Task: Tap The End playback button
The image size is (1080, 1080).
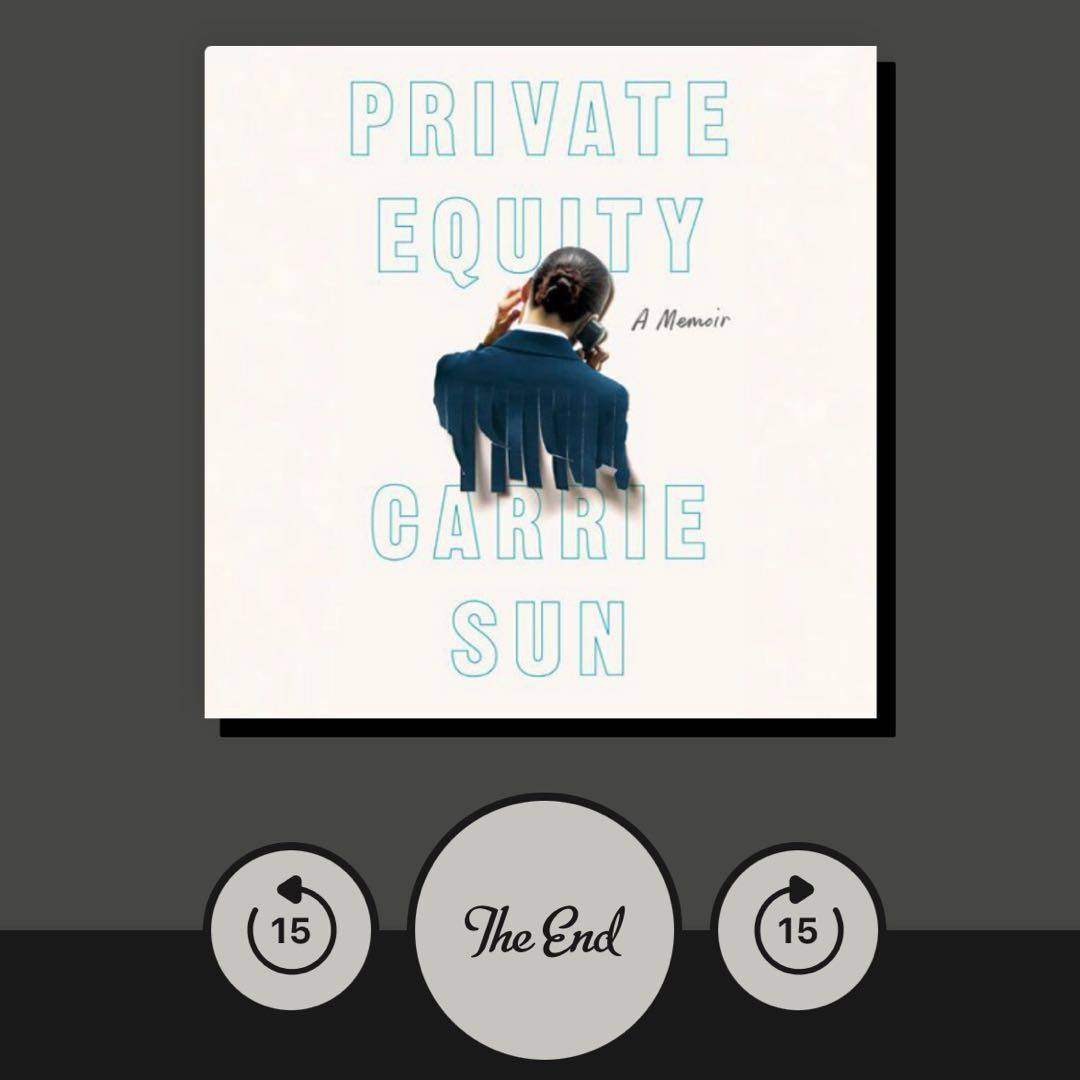Action: (545, 930)
